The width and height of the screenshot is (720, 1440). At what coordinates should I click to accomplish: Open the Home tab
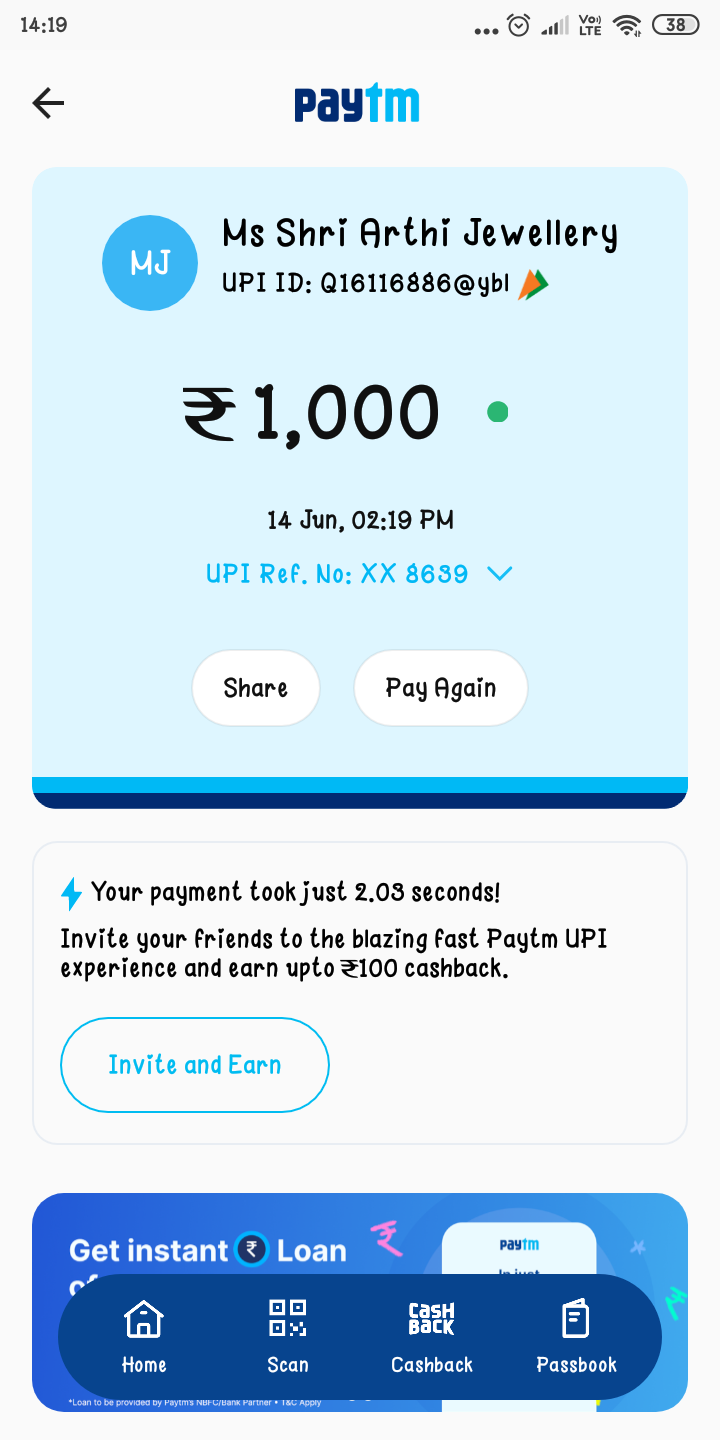(144, 1337)
